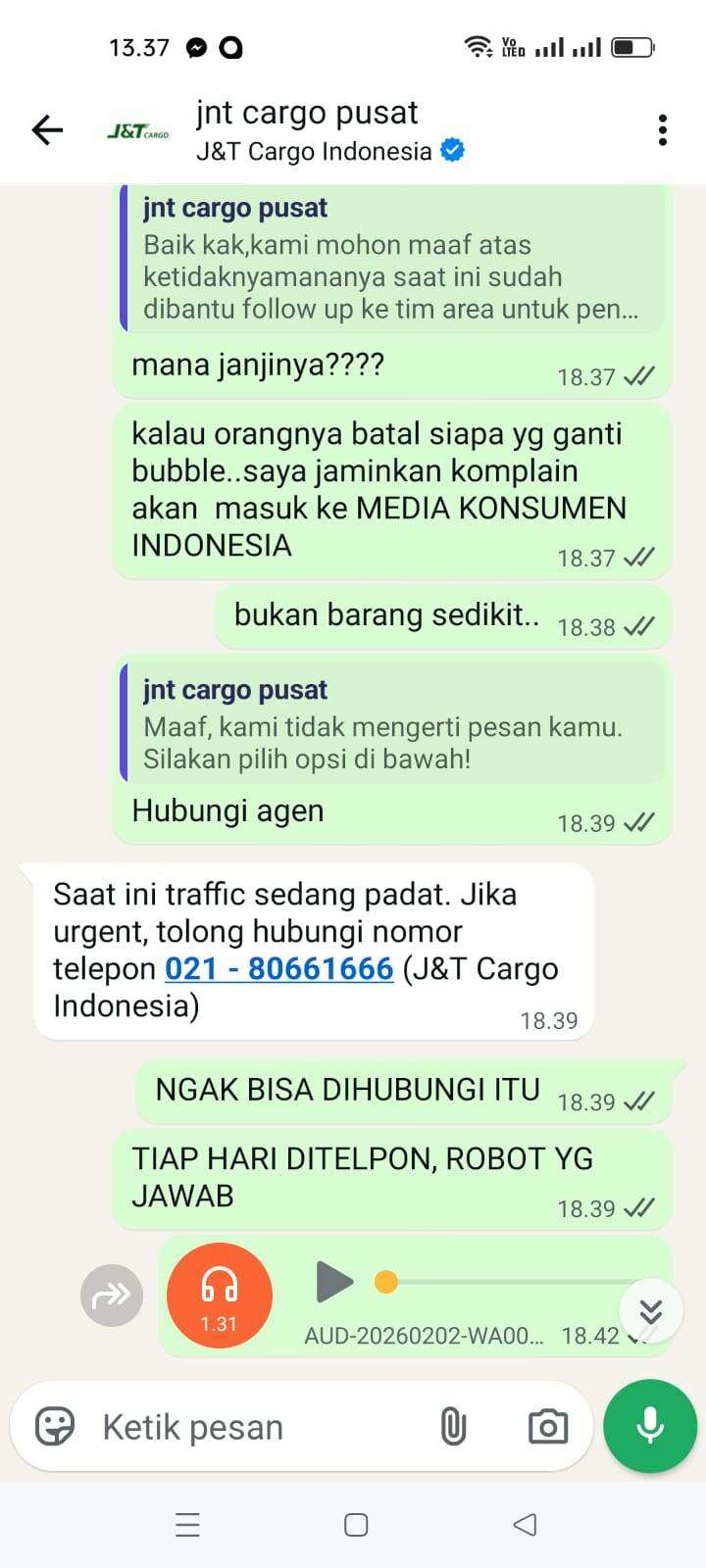This screenshot has width=706, height=1568.
Task: Tap the system back navigation button
Action: pos(525,1525)
